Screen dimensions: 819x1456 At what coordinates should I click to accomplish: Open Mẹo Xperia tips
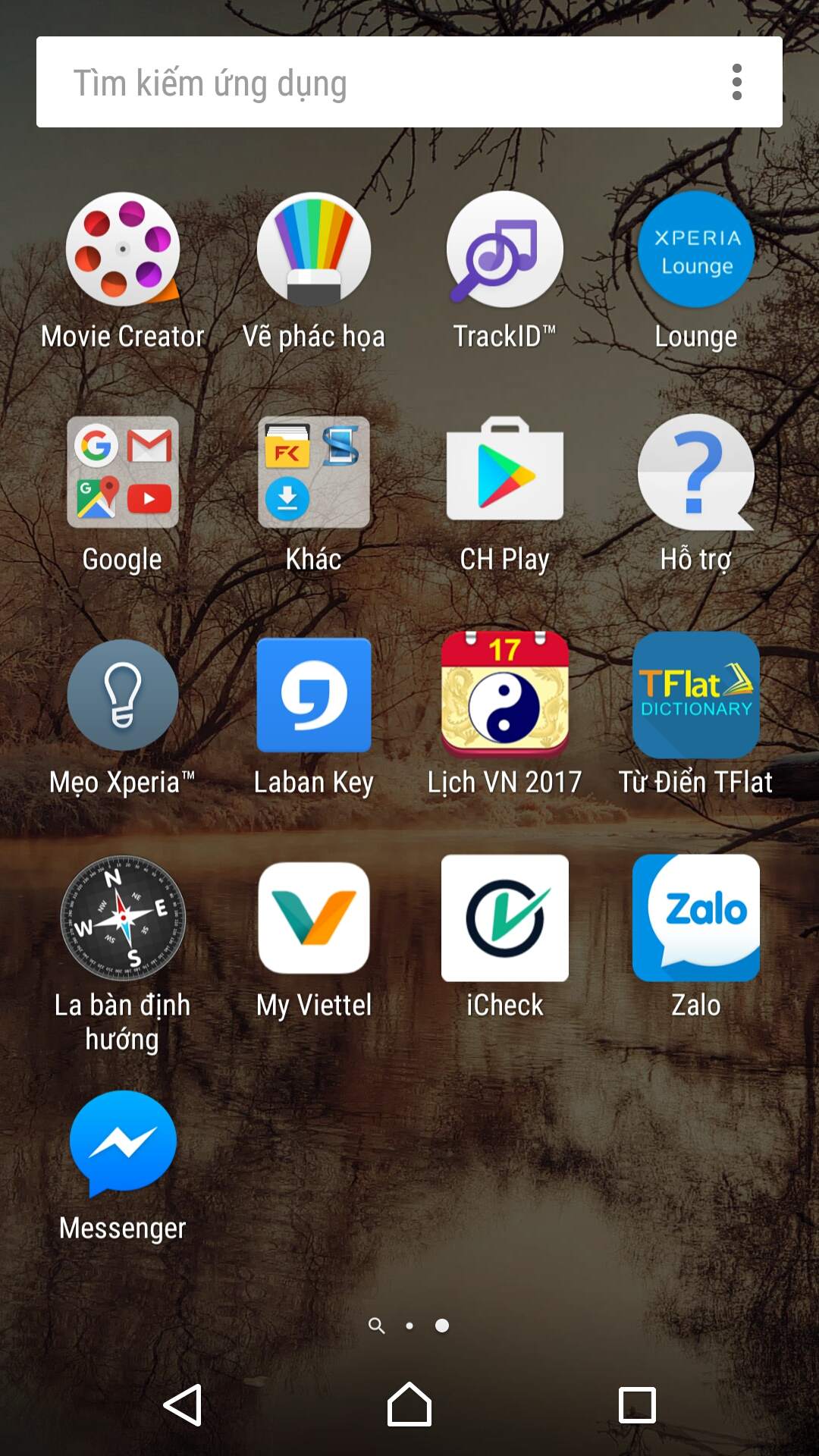pyautogui.click(x=123, y=695)
